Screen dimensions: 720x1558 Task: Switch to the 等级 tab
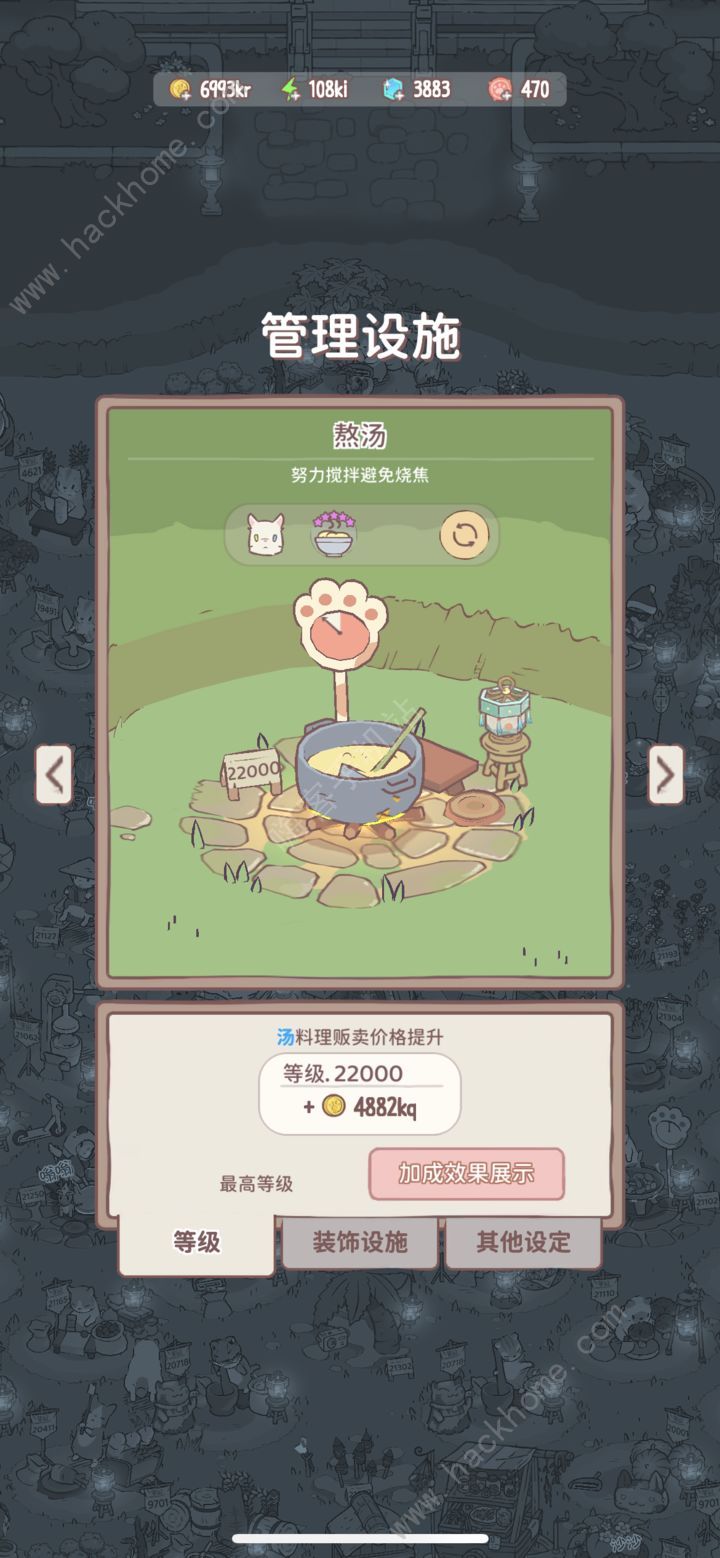[x=196, y=1243]
